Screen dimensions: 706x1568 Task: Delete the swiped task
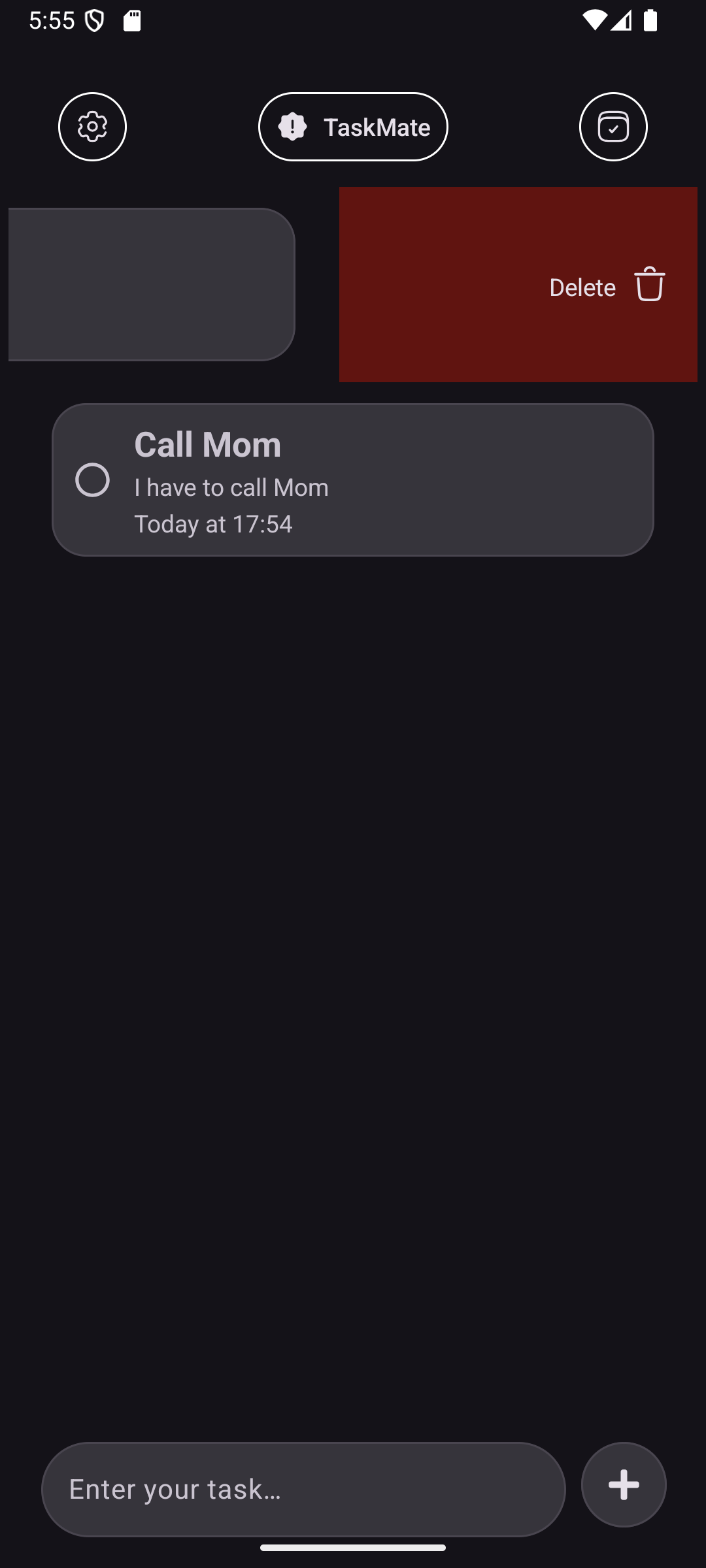(607, 285)
